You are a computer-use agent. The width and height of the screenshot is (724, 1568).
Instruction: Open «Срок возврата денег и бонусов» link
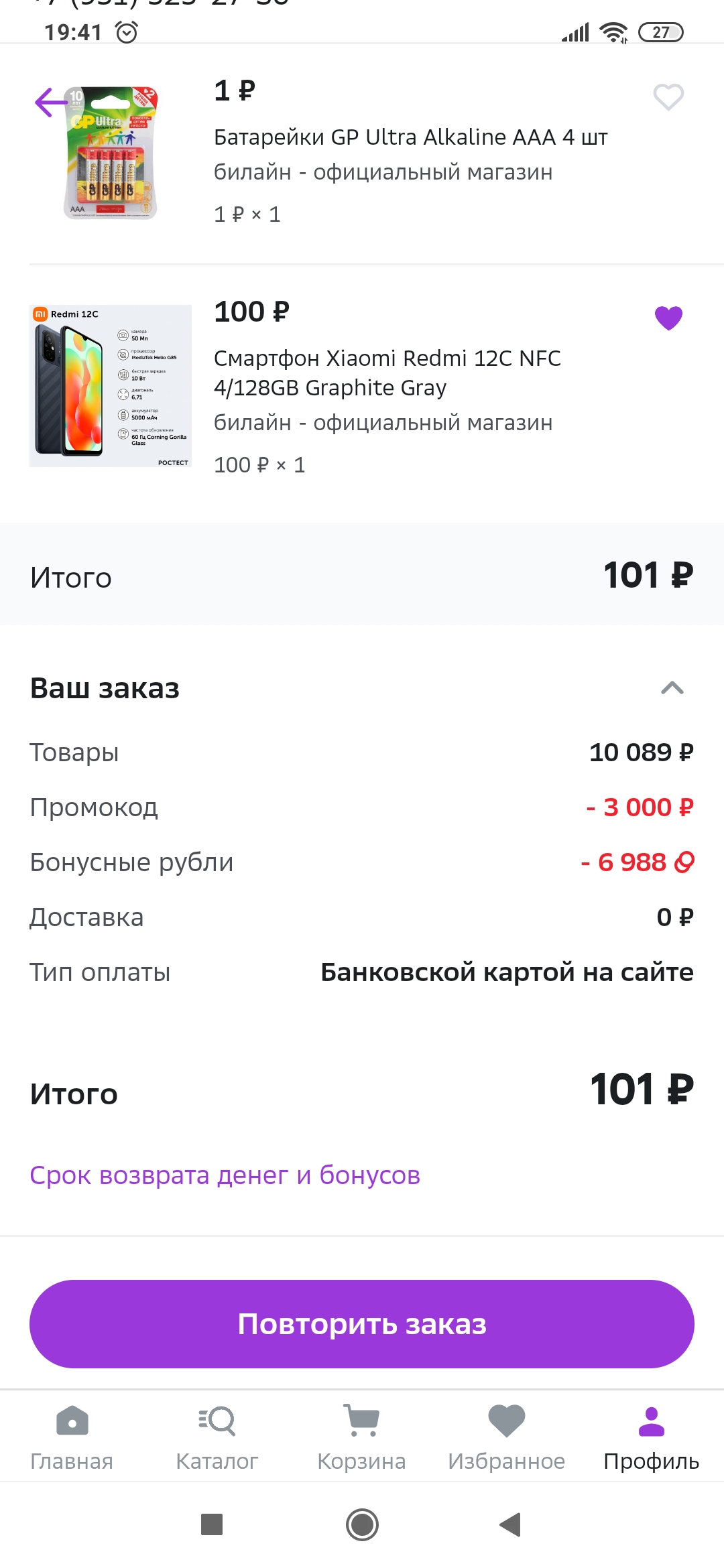tap(225, 1175)
